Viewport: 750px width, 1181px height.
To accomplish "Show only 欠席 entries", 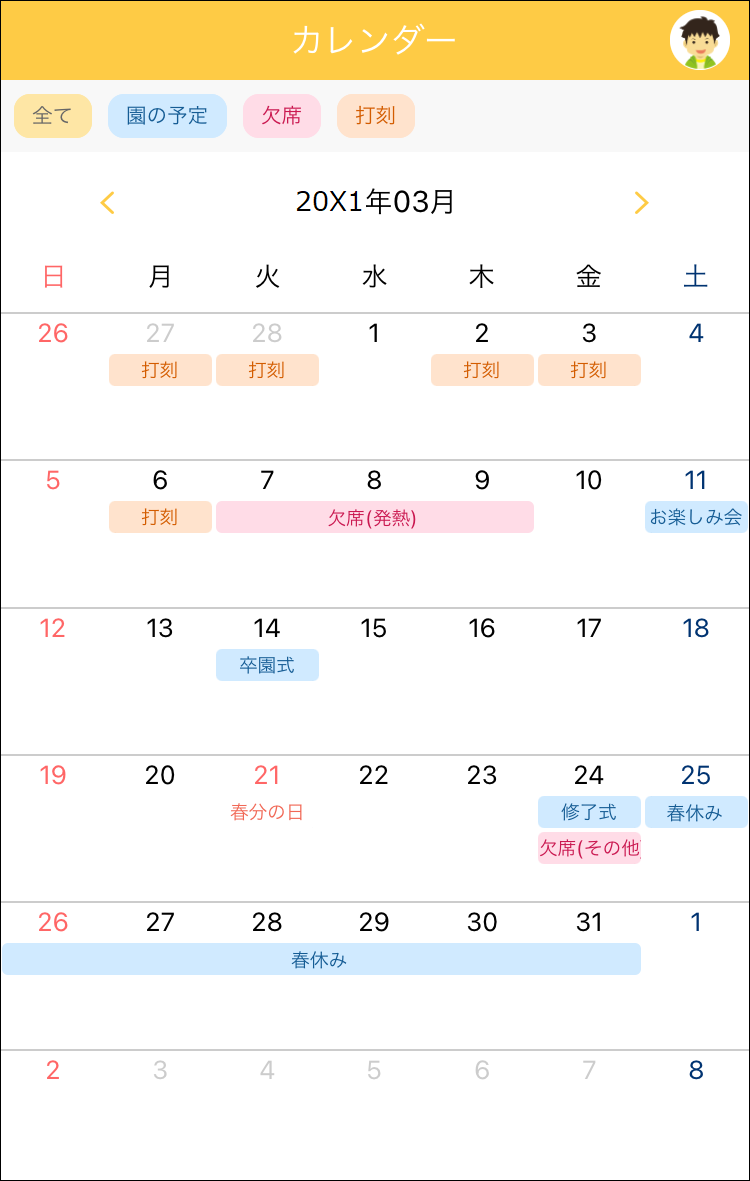I will [x=281, y=116].
